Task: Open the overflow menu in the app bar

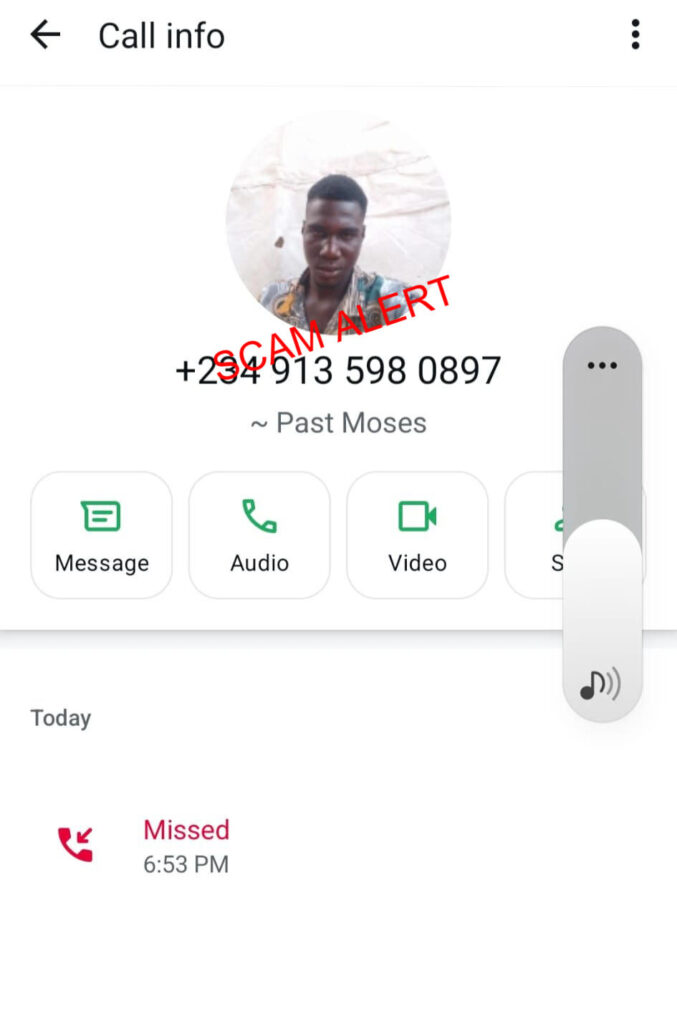Action: [635, 36]
